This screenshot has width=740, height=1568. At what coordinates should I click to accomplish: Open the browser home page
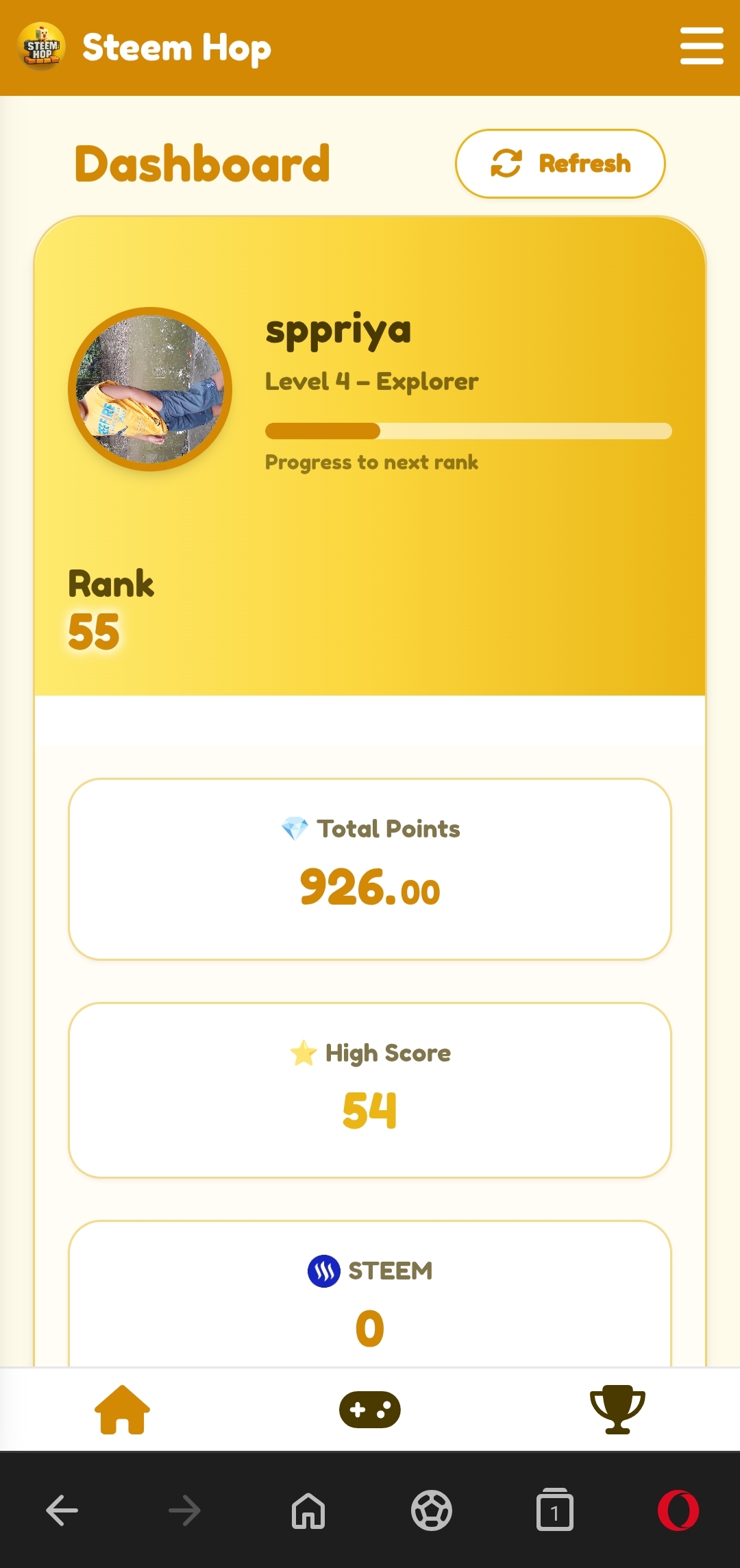[x=308, y=1510]
